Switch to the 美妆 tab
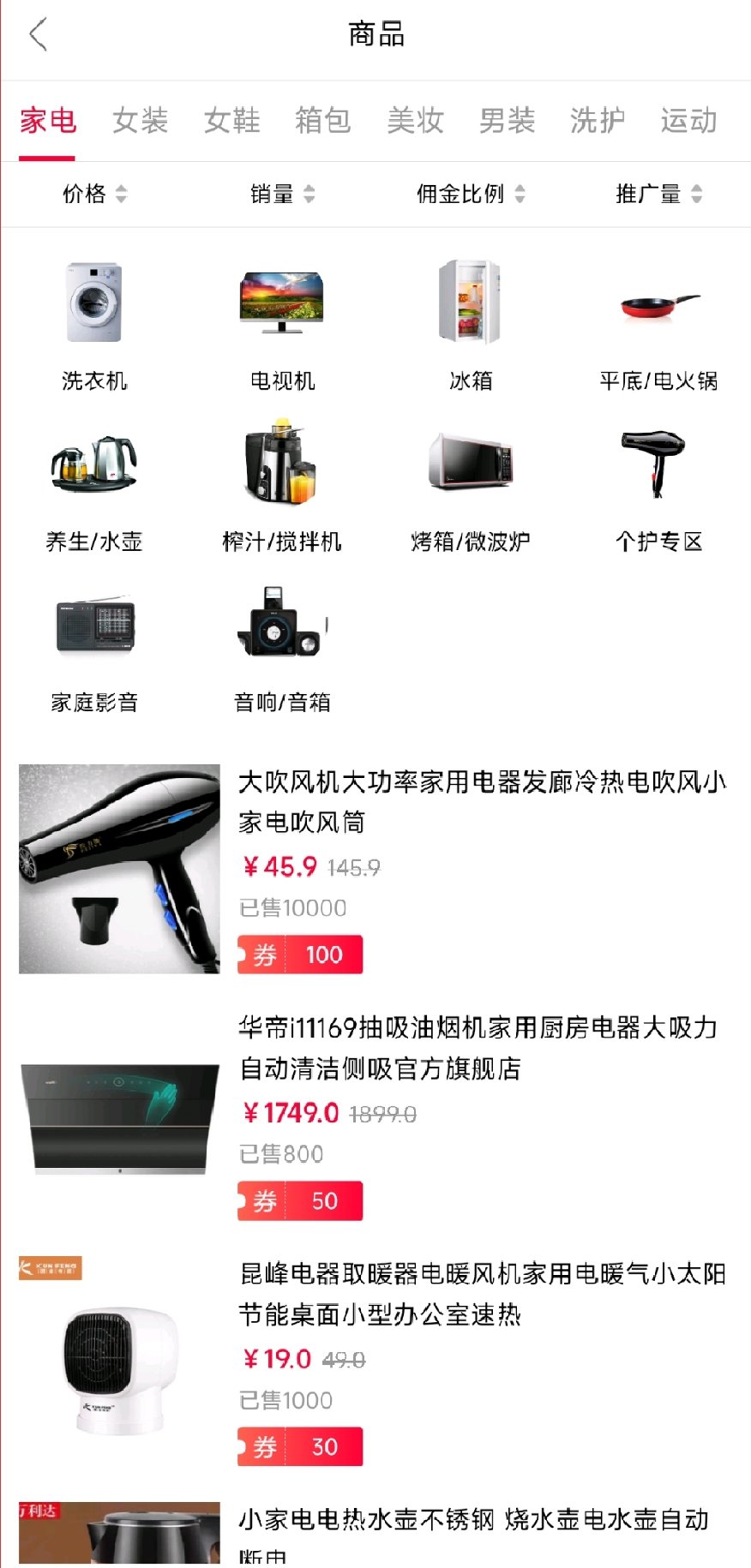 [x=414, y=121]
